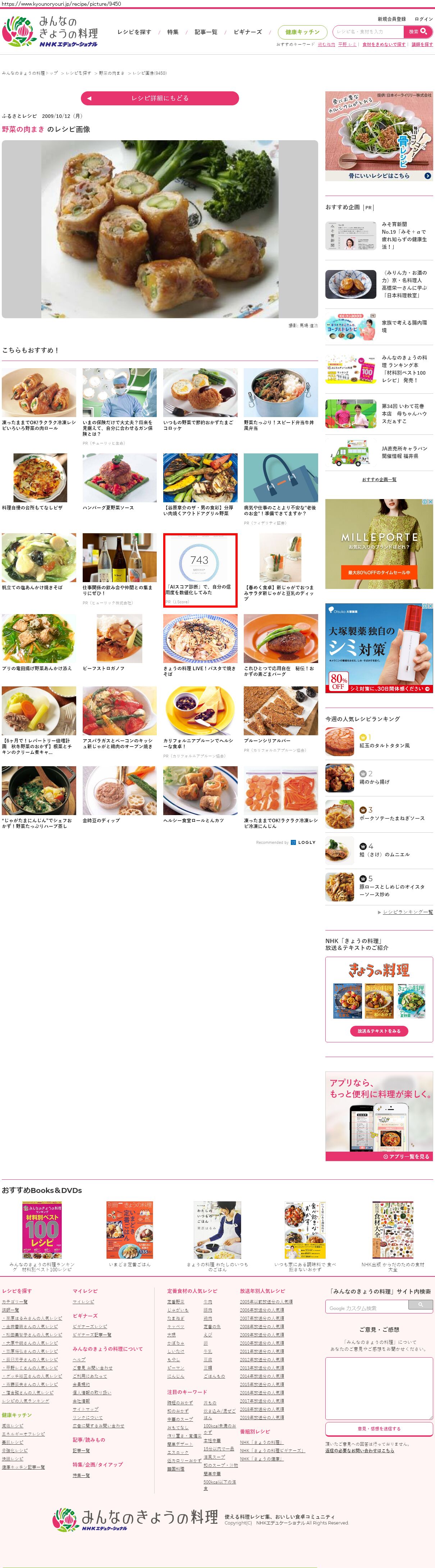
Task: Tap the pink 検索 search button
Action: (417, 32)
